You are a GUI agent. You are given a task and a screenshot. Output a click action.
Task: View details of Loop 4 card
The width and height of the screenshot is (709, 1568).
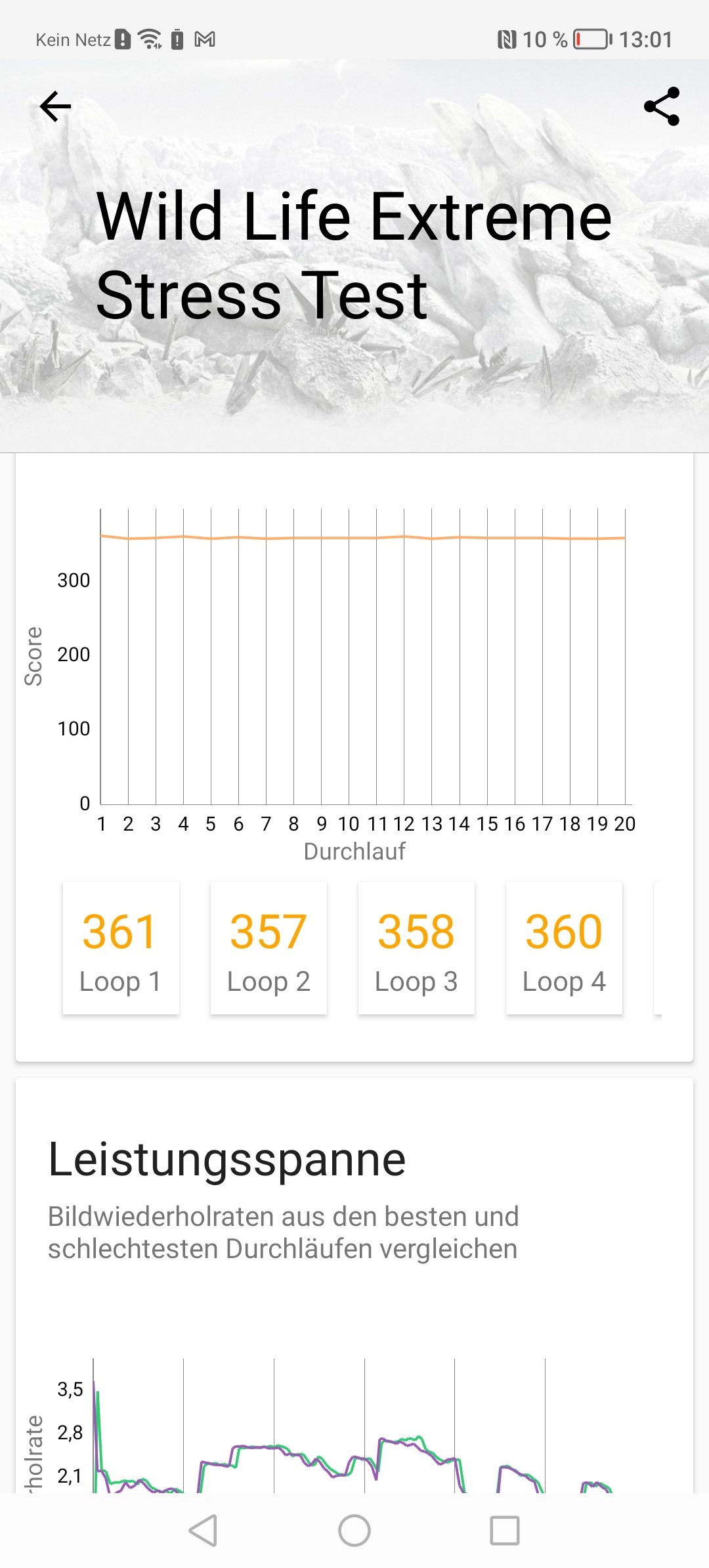(564, 948)
